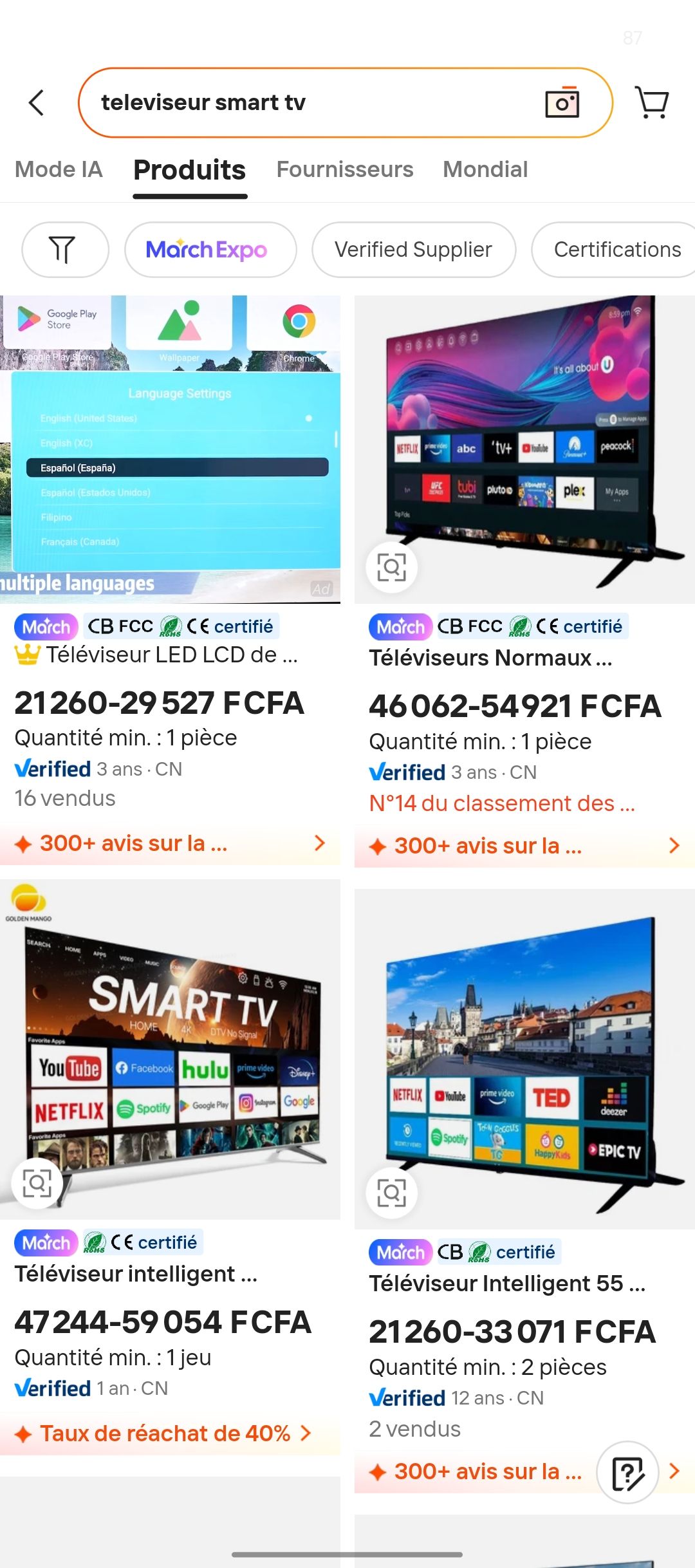695x1568 pixels.
Task: Switch to the Fournisseurs tab
Action: [345, 170]
